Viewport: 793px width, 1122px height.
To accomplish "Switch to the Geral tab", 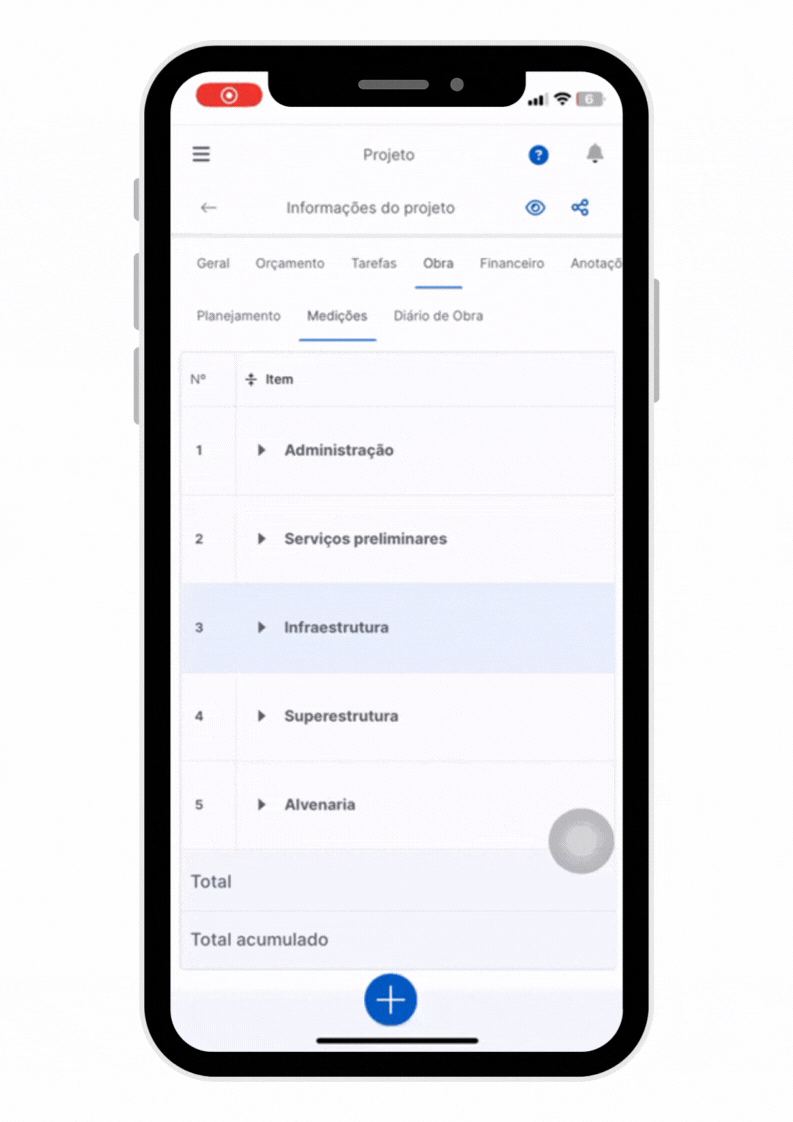I will click(213, 263).
